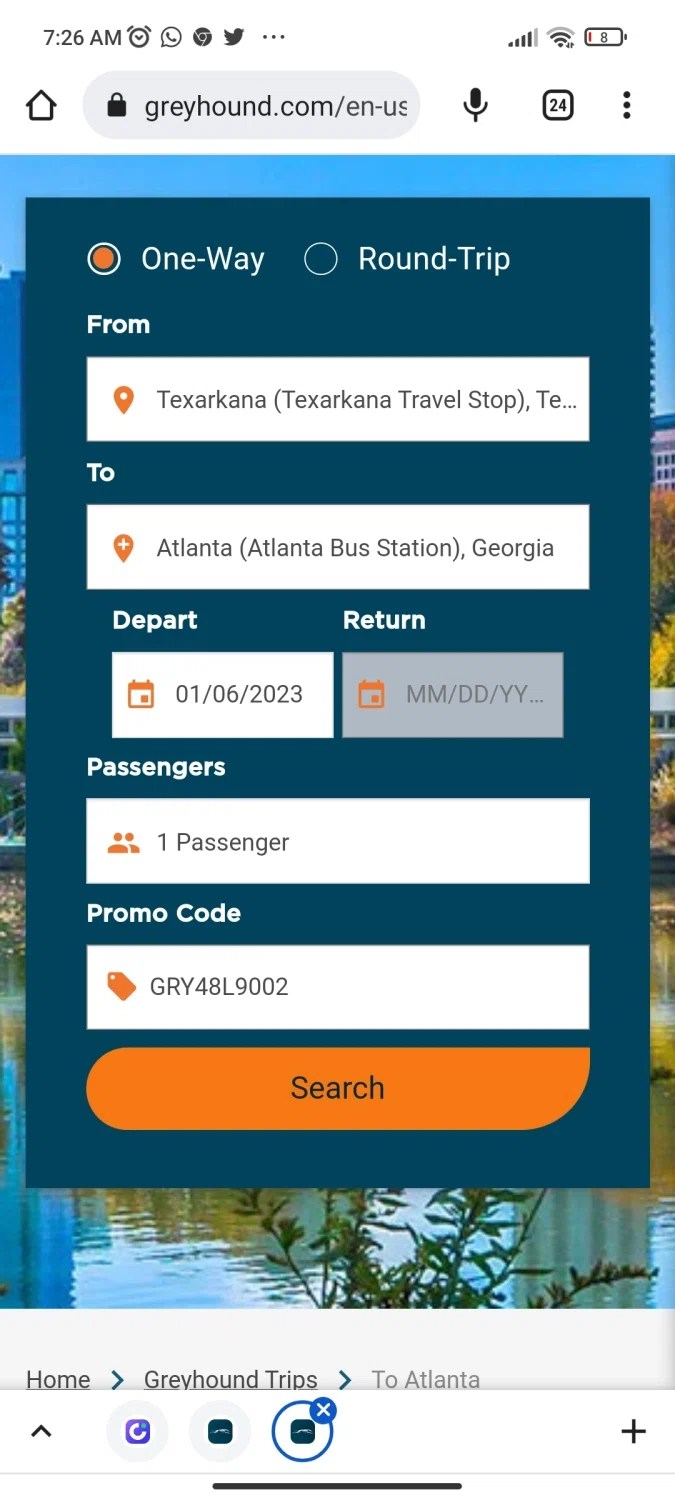The width and height of the screenshot is (675, 1500).
Task: Open the Greyhound Trips breadcrumb link
Action: tap(230, 1379)
